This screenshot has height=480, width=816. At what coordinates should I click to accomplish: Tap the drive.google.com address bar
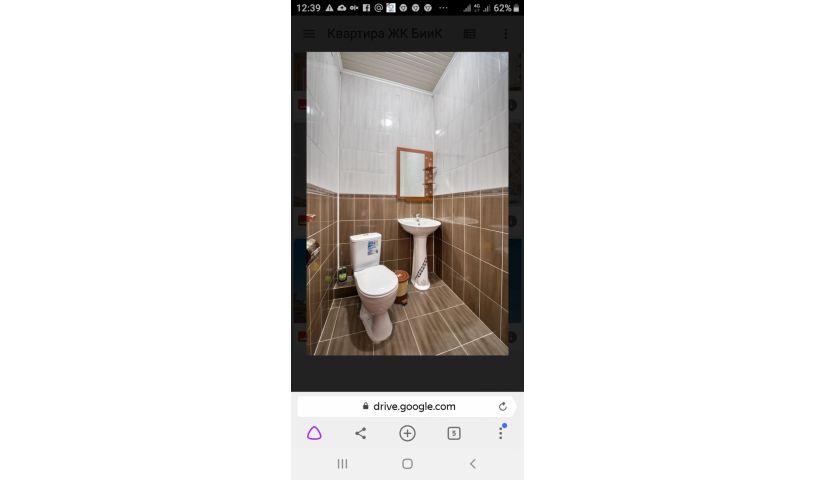tap(407, 406)
